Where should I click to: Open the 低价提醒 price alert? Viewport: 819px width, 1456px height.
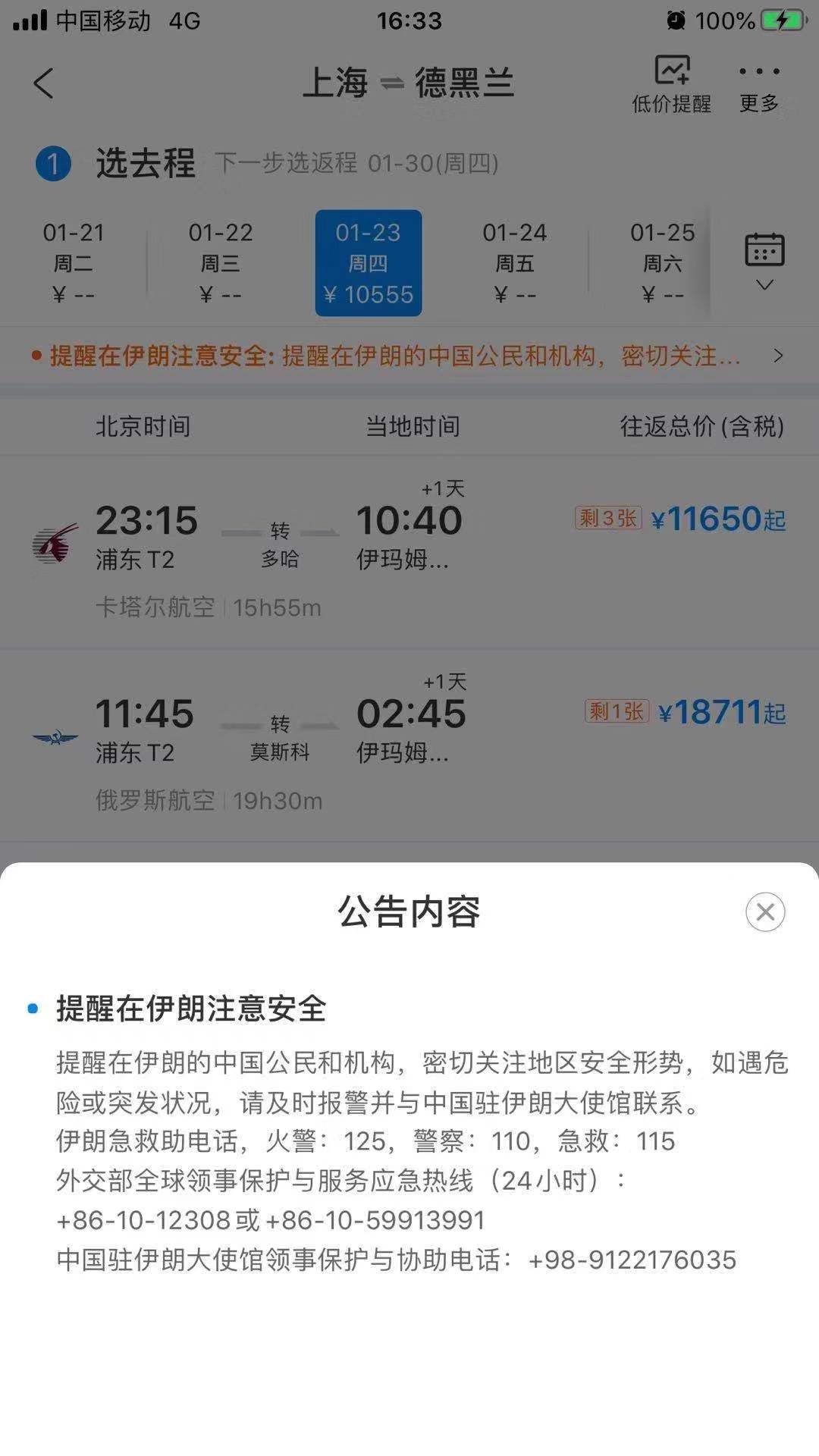tap(671, 85)
